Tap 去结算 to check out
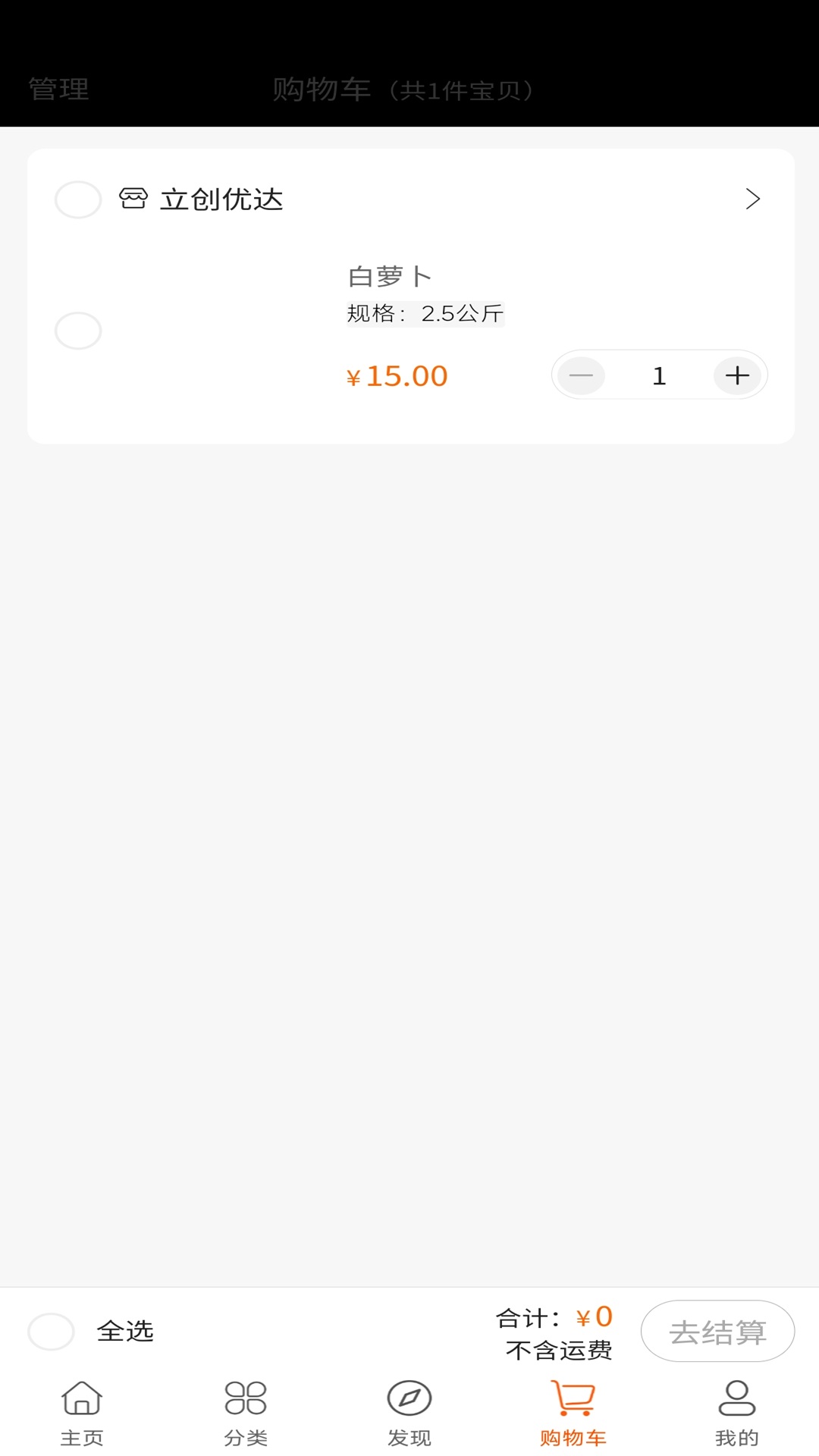 [x=717, y=1332]
